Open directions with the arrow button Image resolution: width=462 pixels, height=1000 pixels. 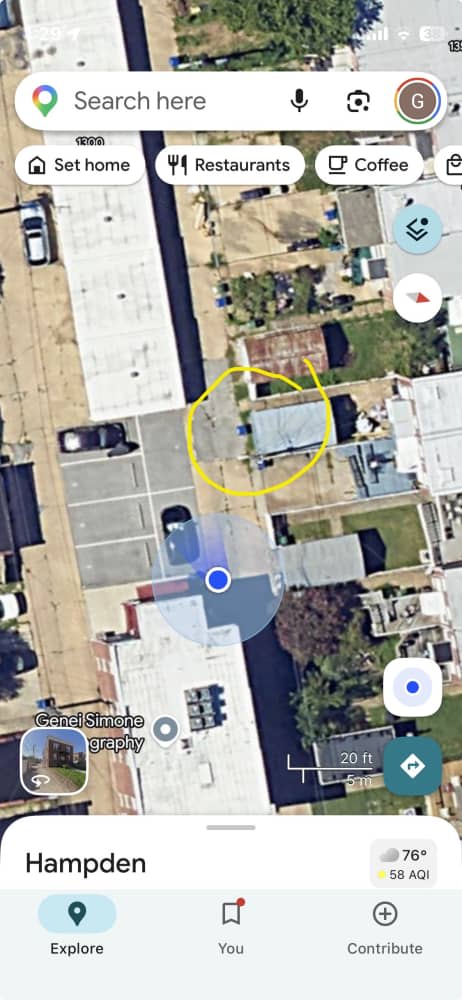[412, 766]
